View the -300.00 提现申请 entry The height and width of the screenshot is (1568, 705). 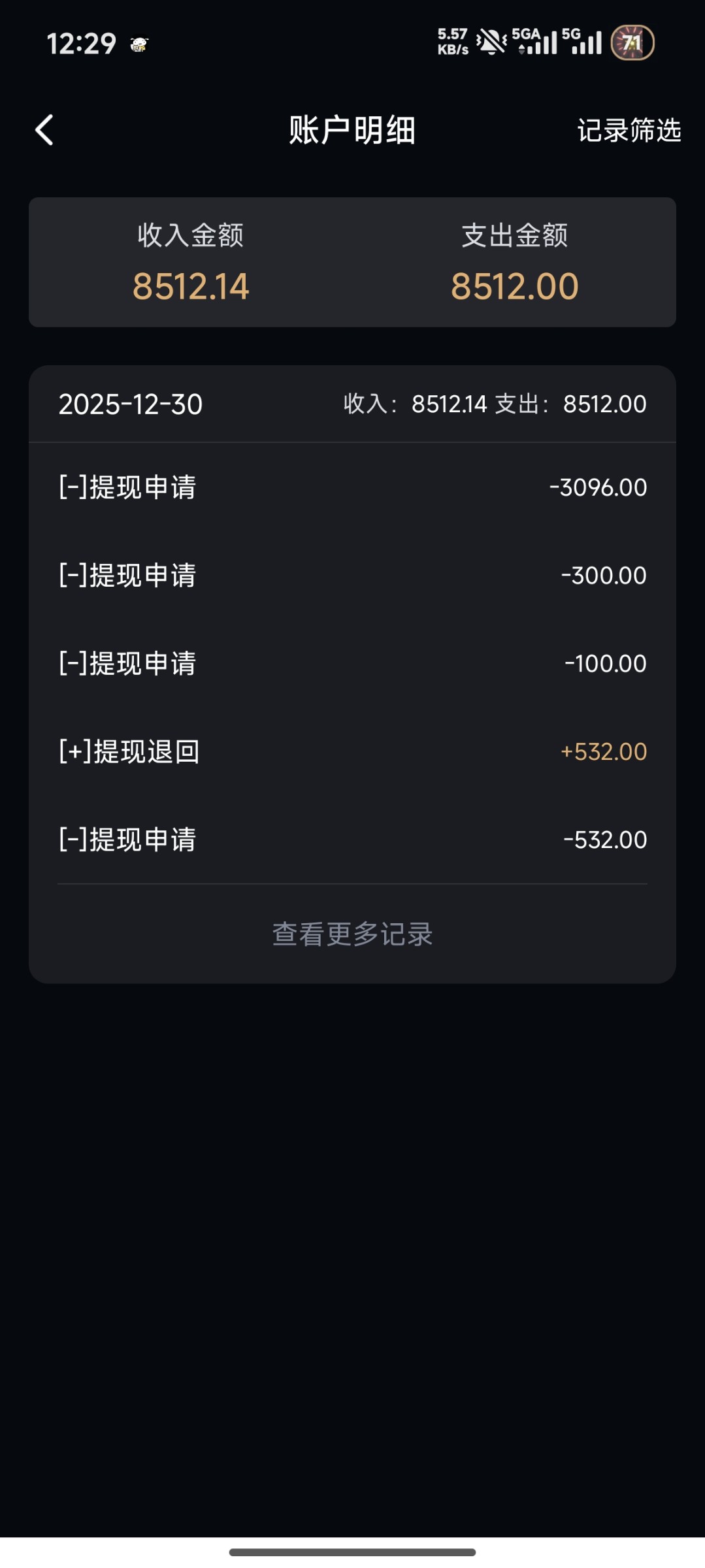[x=352, y=576]
